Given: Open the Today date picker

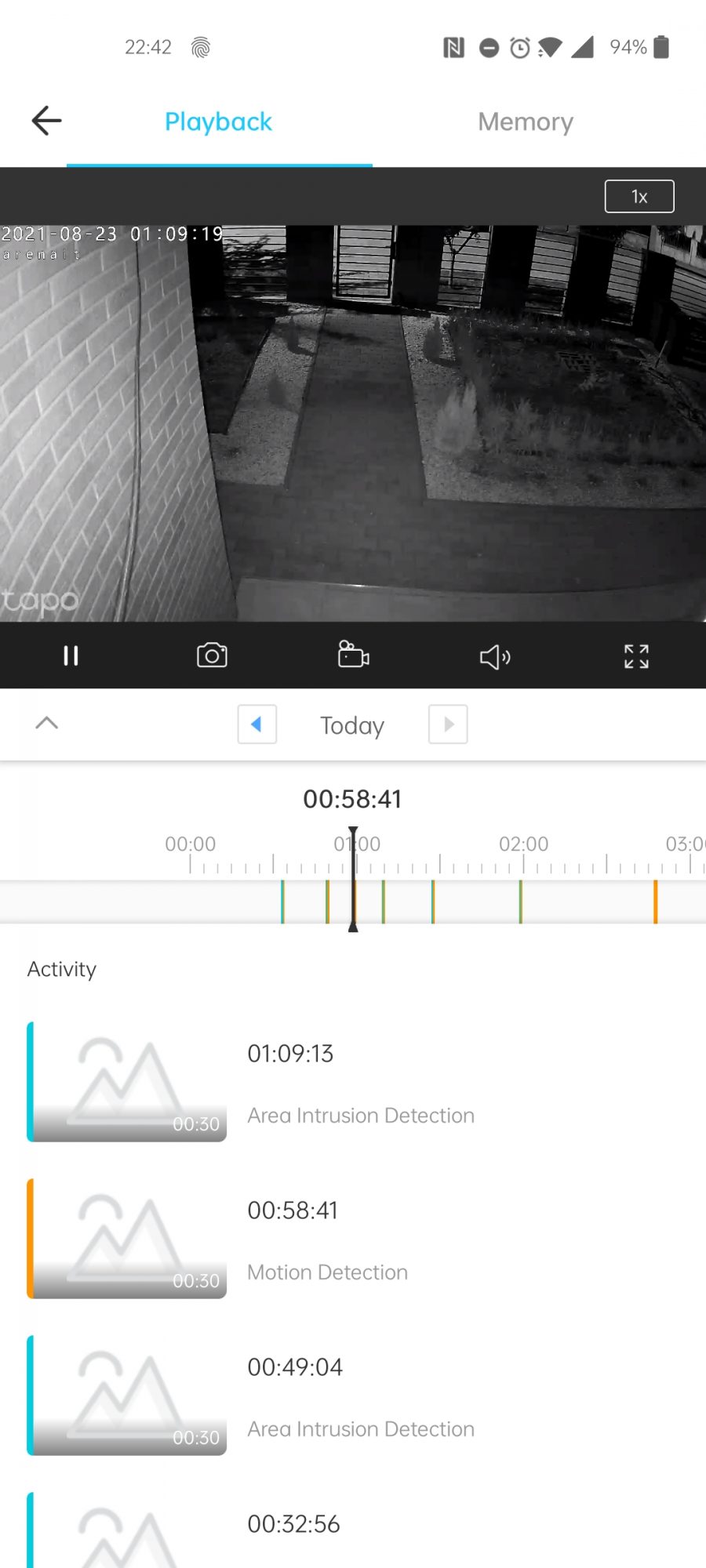Looking at the screenshot, I should pos(351,725).
